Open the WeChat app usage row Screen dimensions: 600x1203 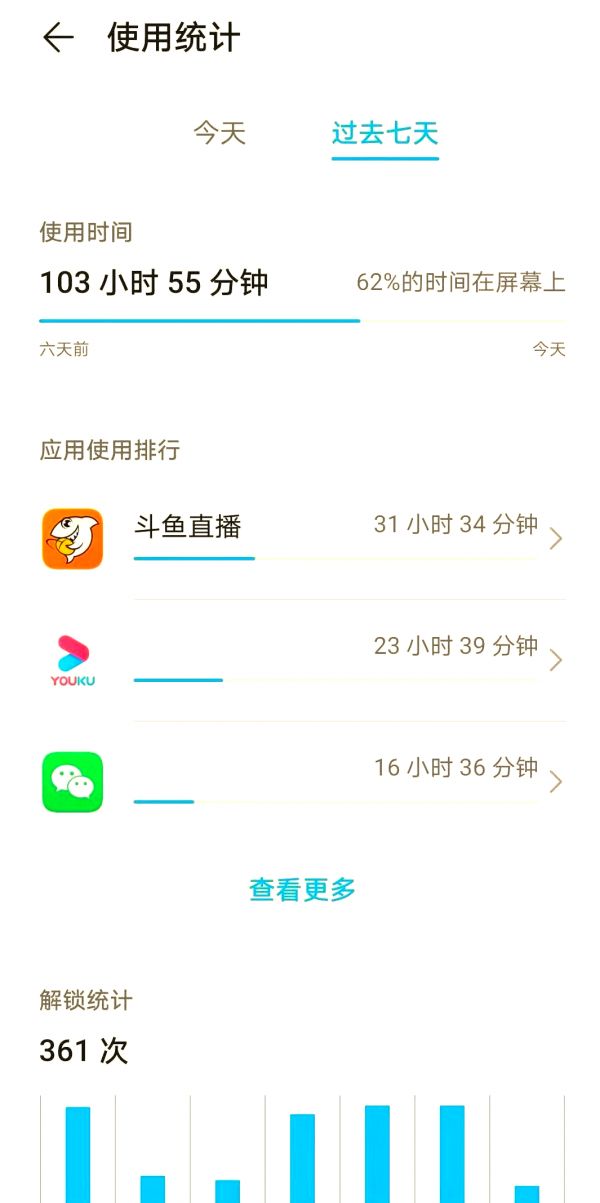340,782
